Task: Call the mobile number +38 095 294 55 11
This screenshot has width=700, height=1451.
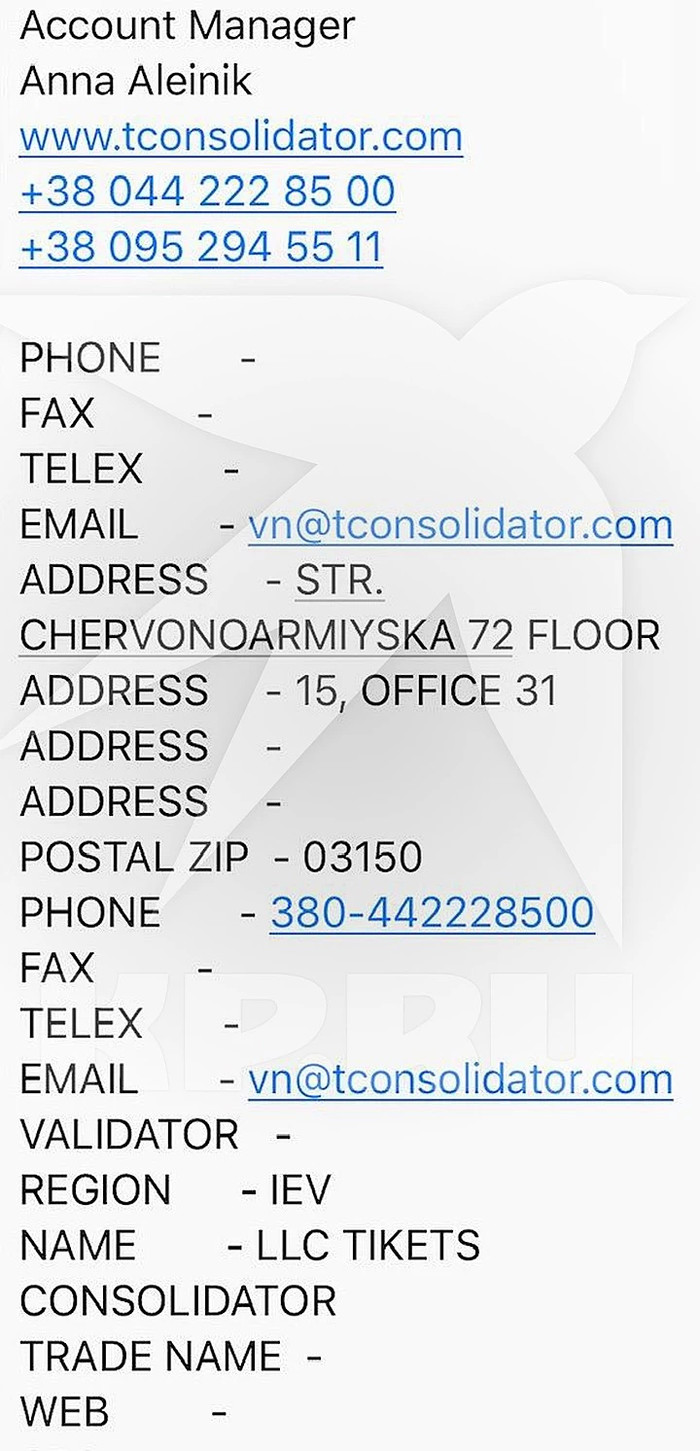Action: [200, 248]
